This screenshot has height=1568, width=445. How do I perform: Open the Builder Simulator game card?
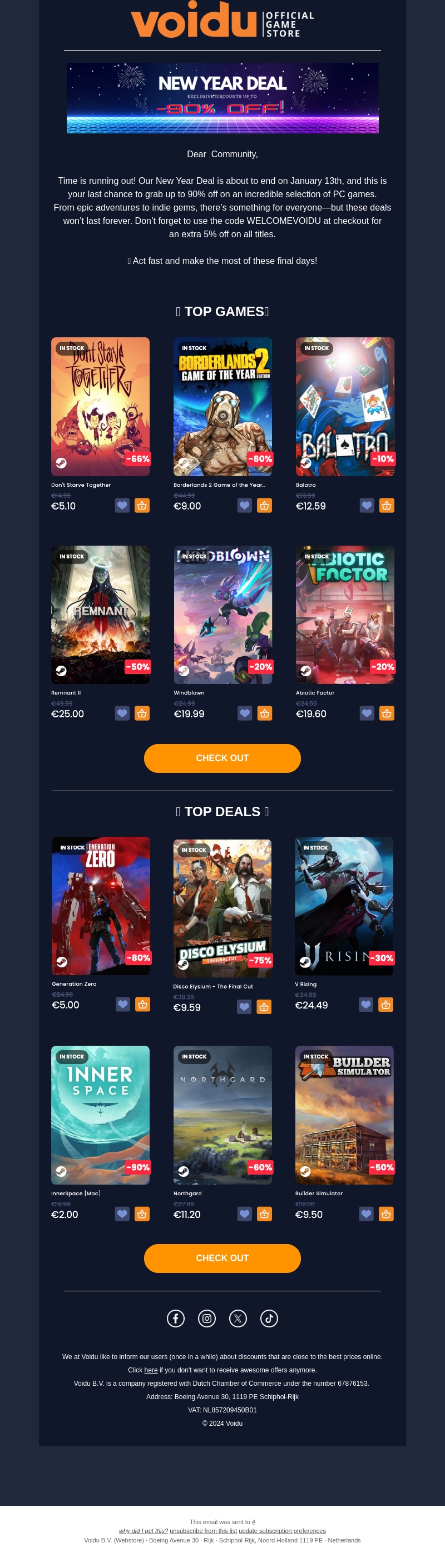click(344, 1115)
